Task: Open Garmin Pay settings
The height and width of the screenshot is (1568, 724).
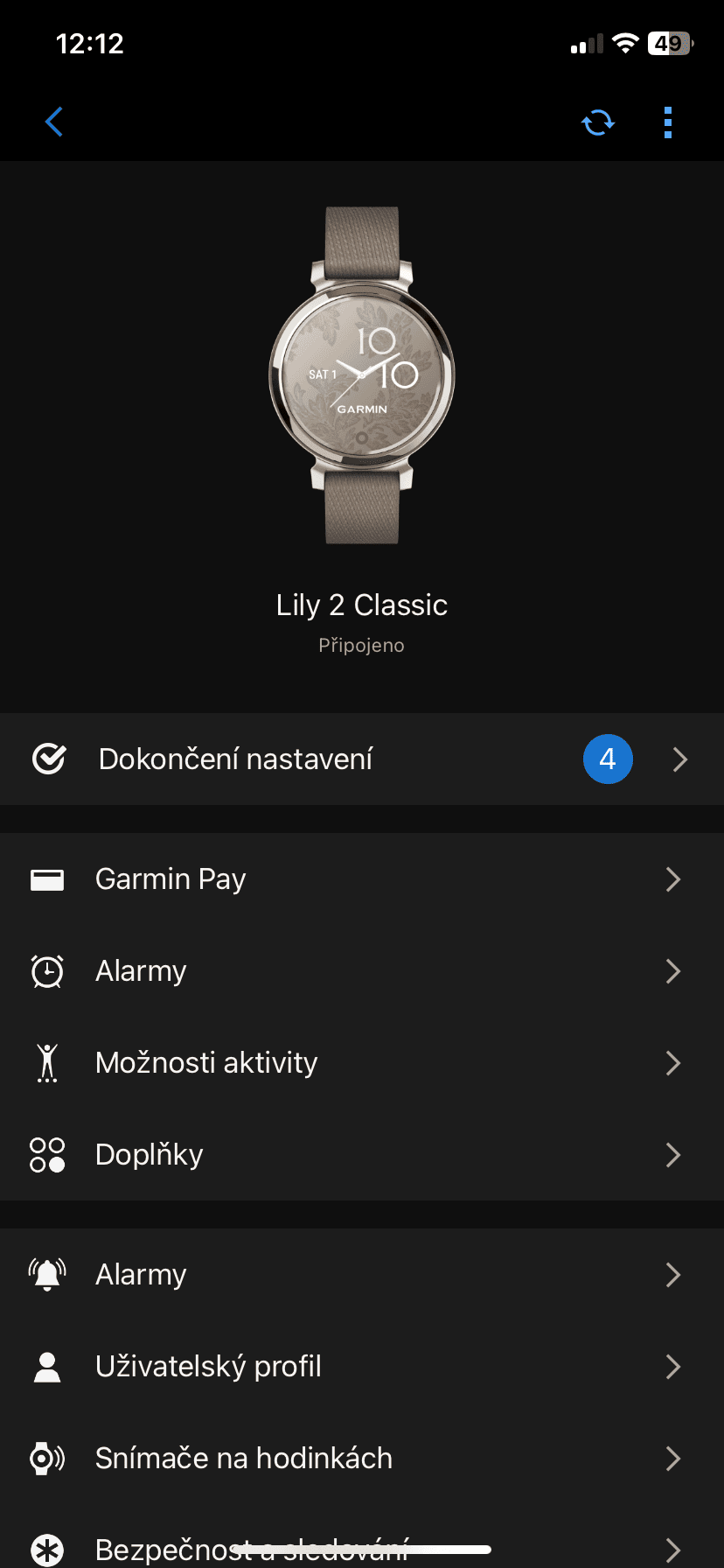Action: 362,879
